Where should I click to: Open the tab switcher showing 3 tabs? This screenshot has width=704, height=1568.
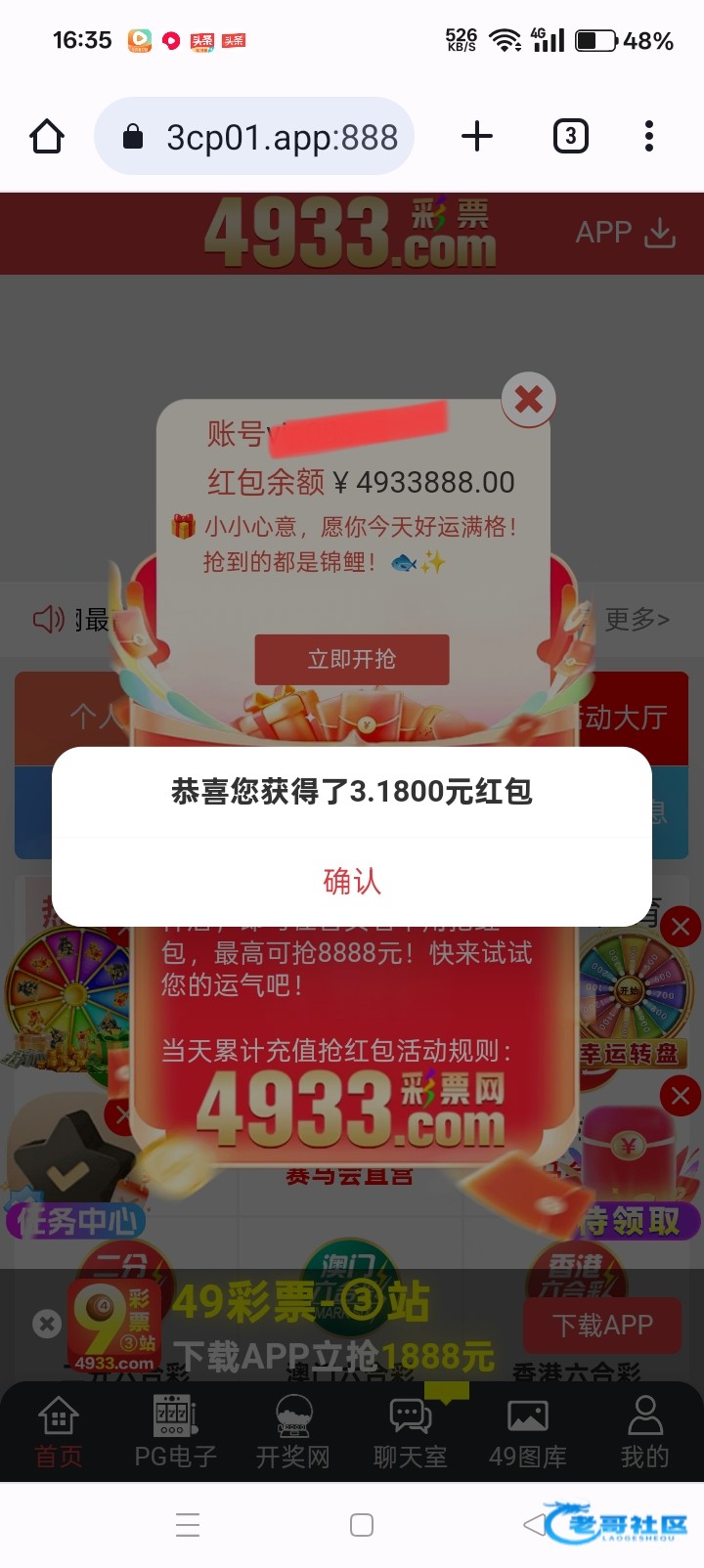pyautogui.click(x=570, y=136)
